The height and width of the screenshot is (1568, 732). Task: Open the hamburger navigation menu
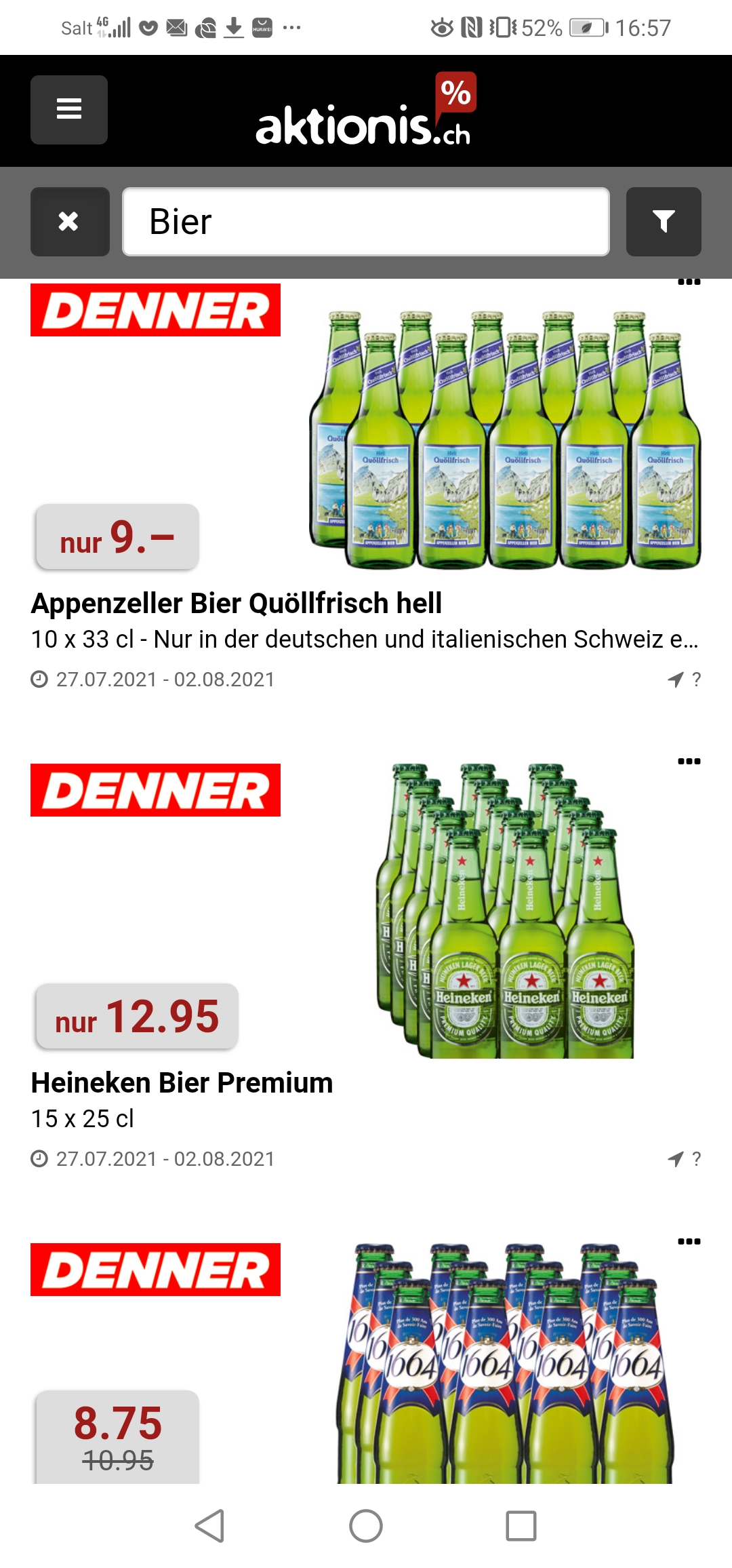coord(69,109)
